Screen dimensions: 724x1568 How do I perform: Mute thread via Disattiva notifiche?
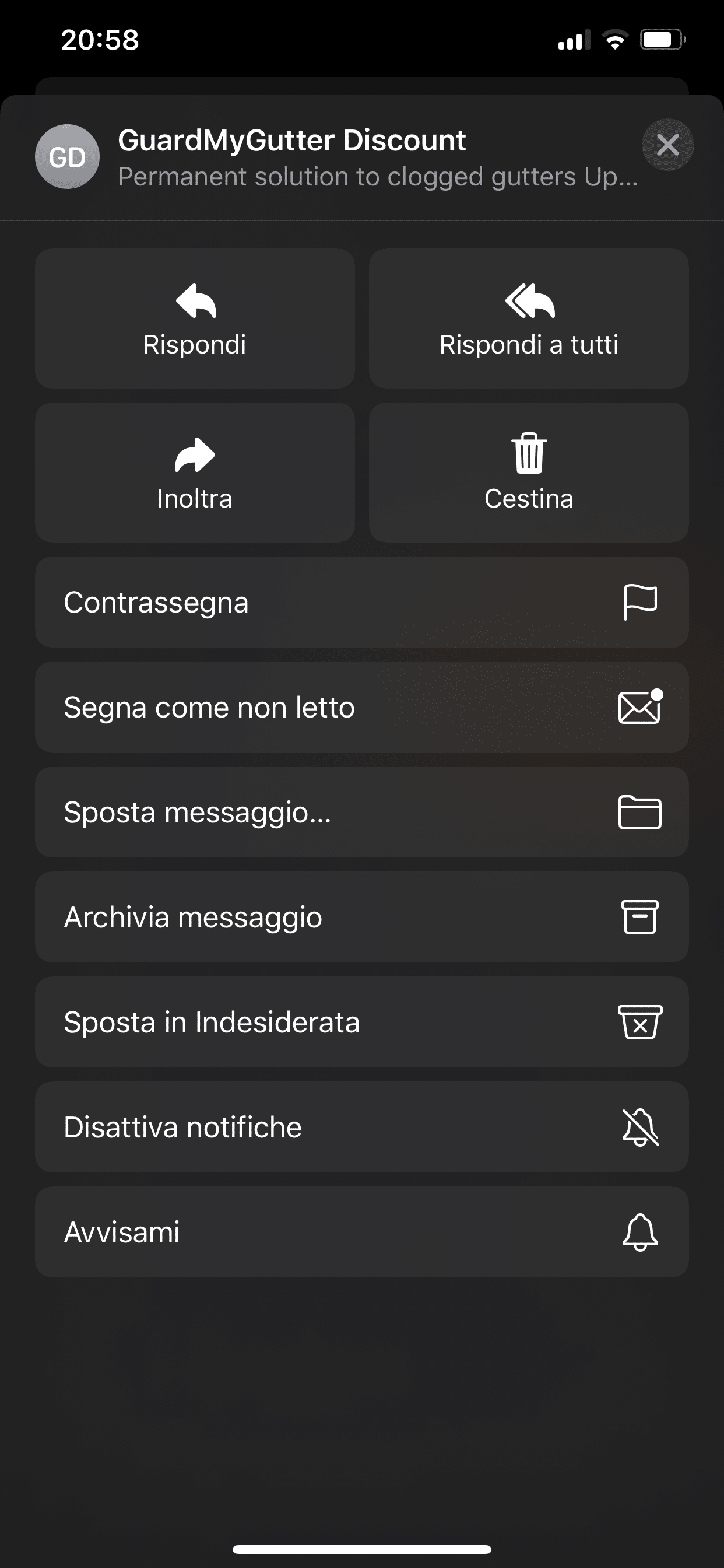click(361, 1128)
